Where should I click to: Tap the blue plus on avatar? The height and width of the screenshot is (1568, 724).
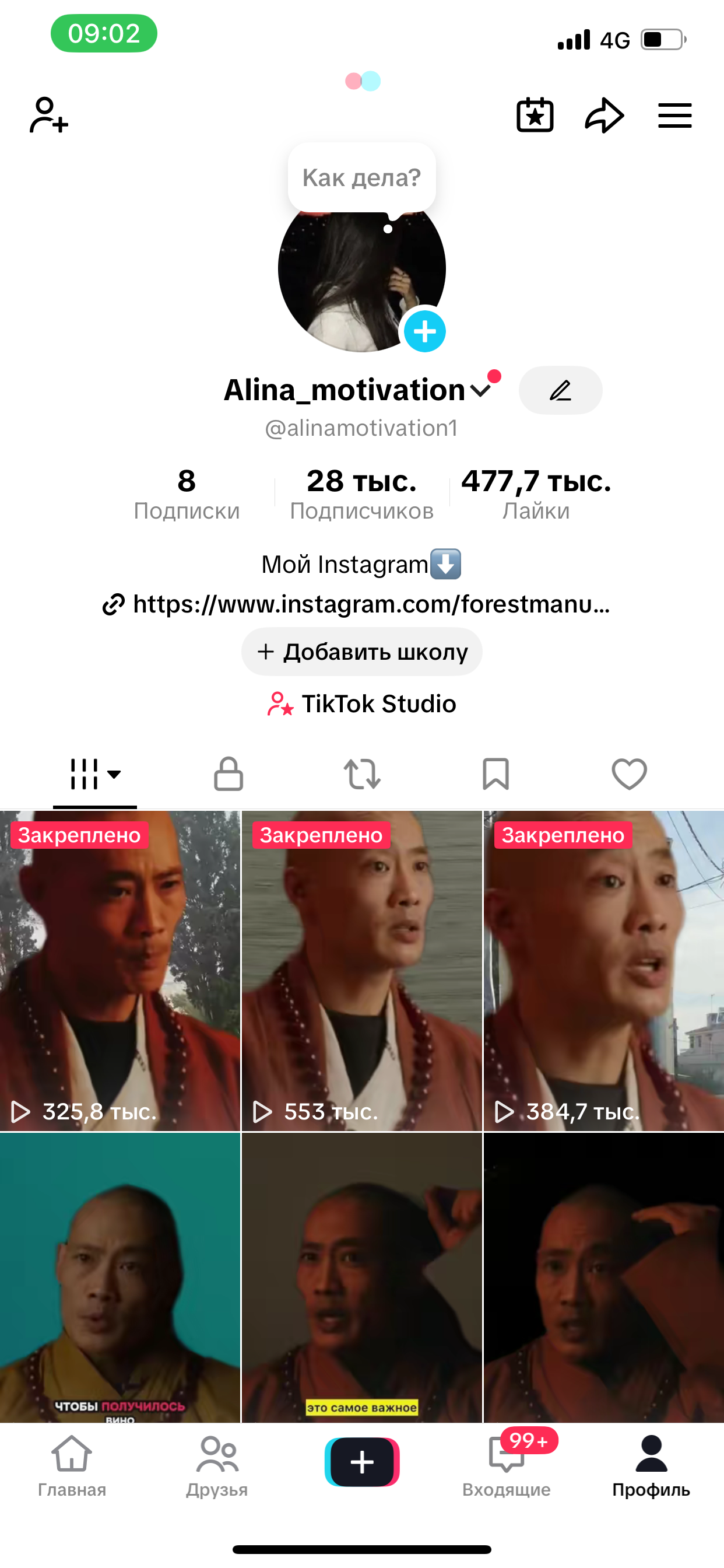point(425,332)
